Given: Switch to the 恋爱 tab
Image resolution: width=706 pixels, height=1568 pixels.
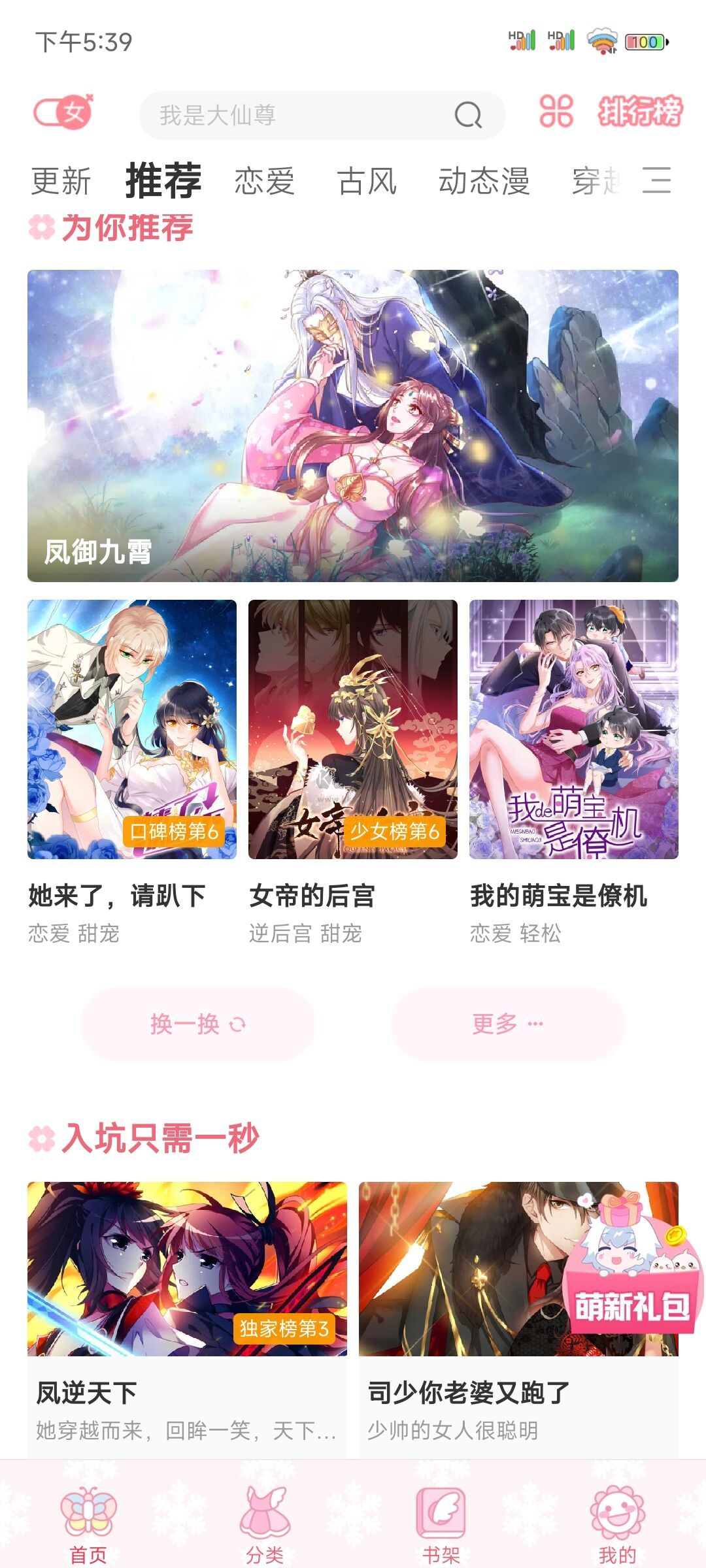Looking at the screenshot, I should click(x=264, y=182).
